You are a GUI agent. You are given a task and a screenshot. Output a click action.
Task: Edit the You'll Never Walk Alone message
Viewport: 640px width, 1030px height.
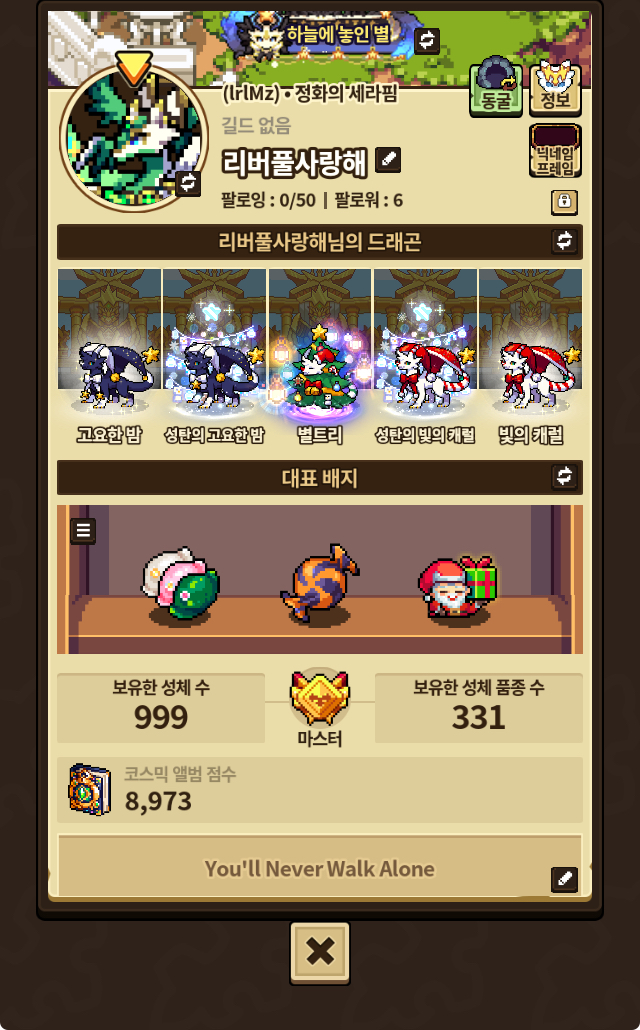[564, 879]
